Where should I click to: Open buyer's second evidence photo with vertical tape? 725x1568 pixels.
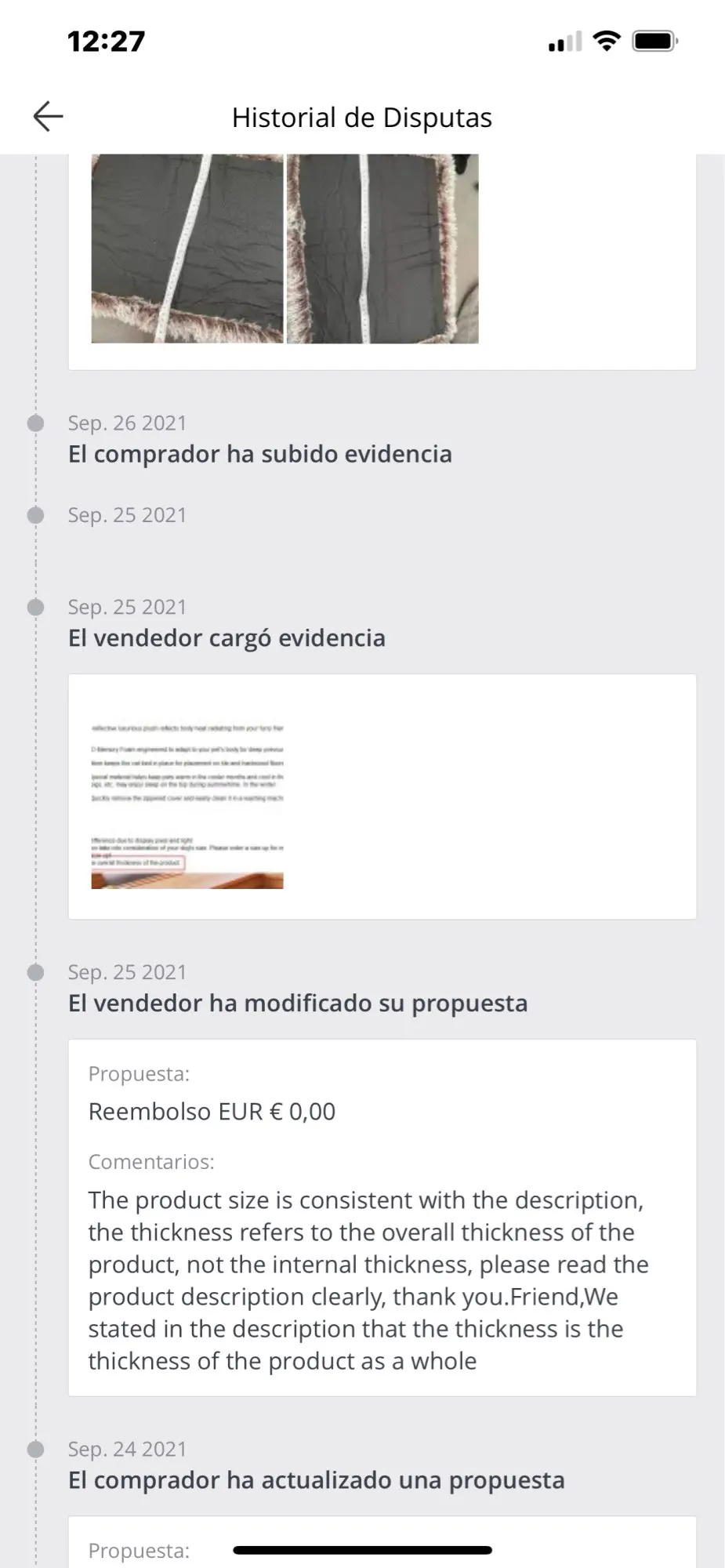(x=382, y=249)
